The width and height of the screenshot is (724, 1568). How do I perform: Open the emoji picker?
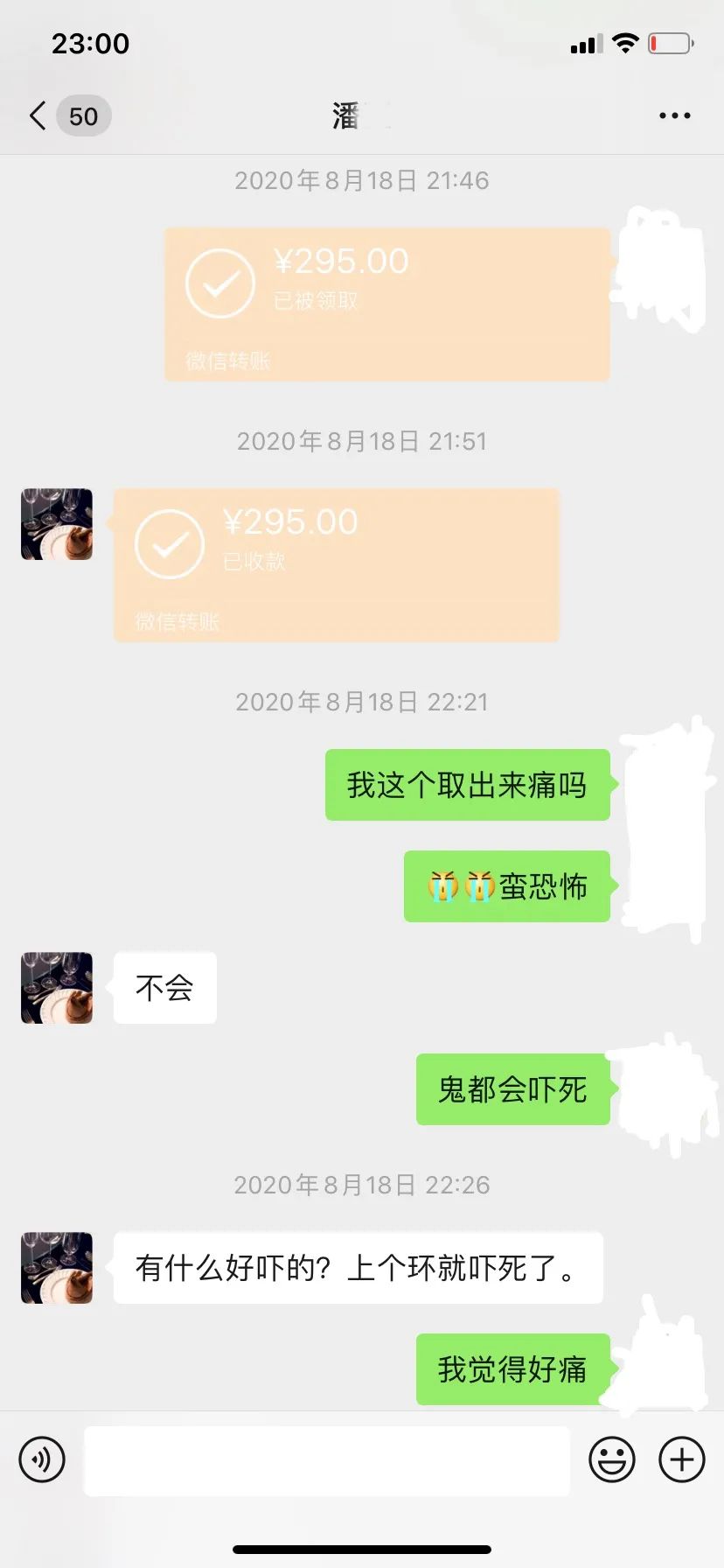[x=613, y=1459]
